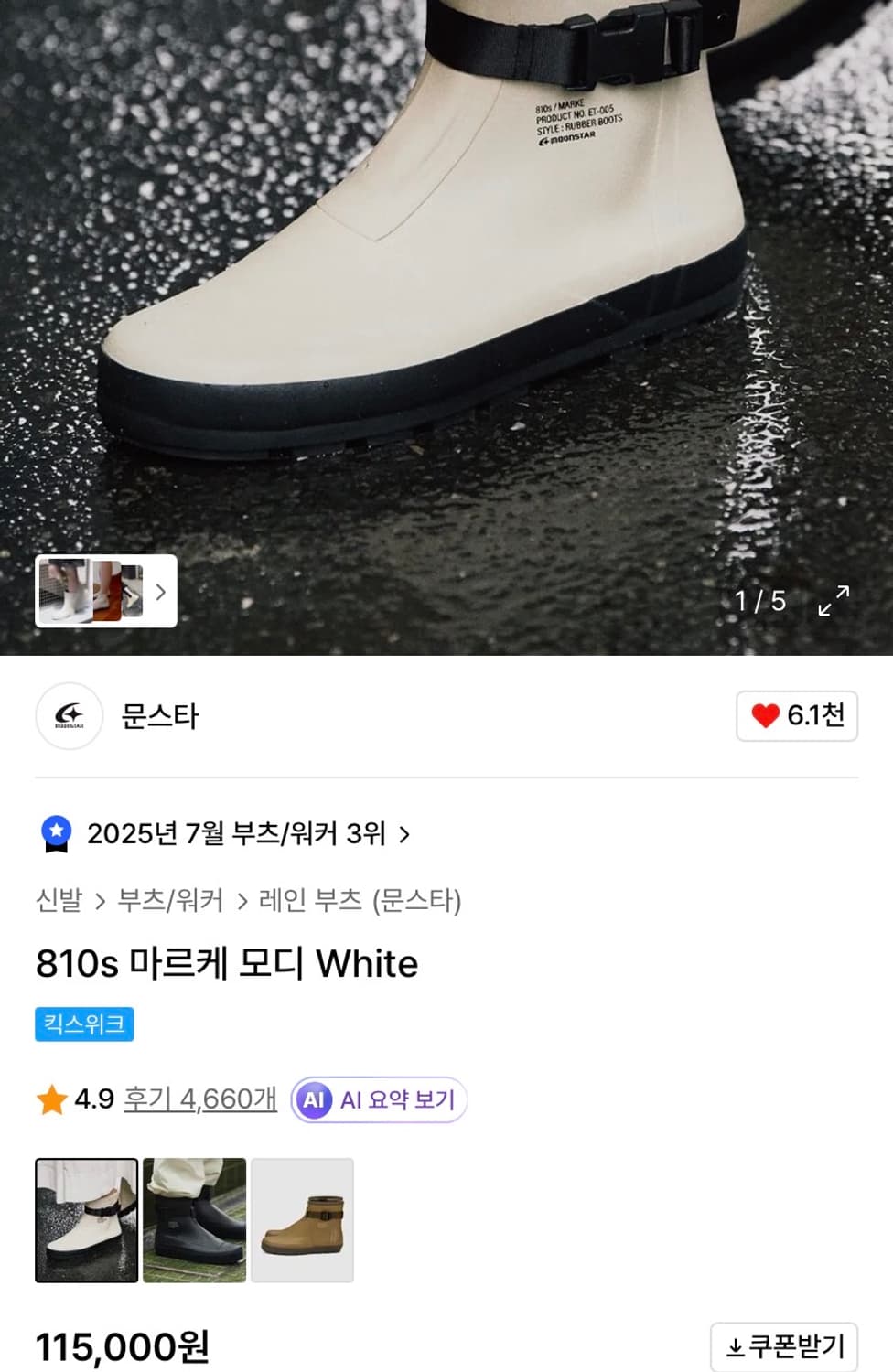Open the 신발 category breadcrumb

pyautogui.click(x=57, y=900)
